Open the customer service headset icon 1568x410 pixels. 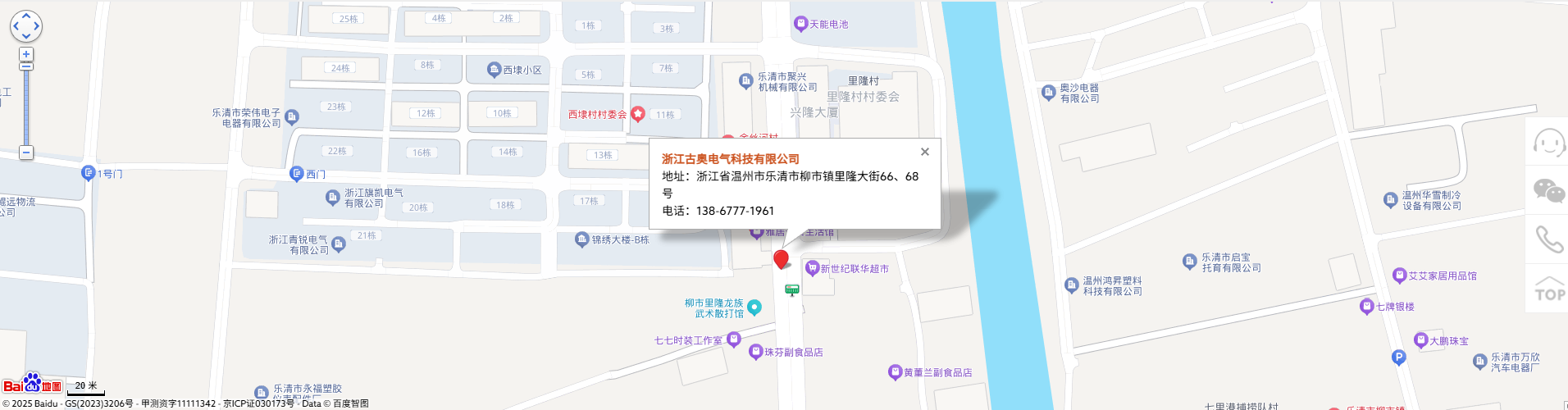pyautogui.click(x=1548, y=143)
